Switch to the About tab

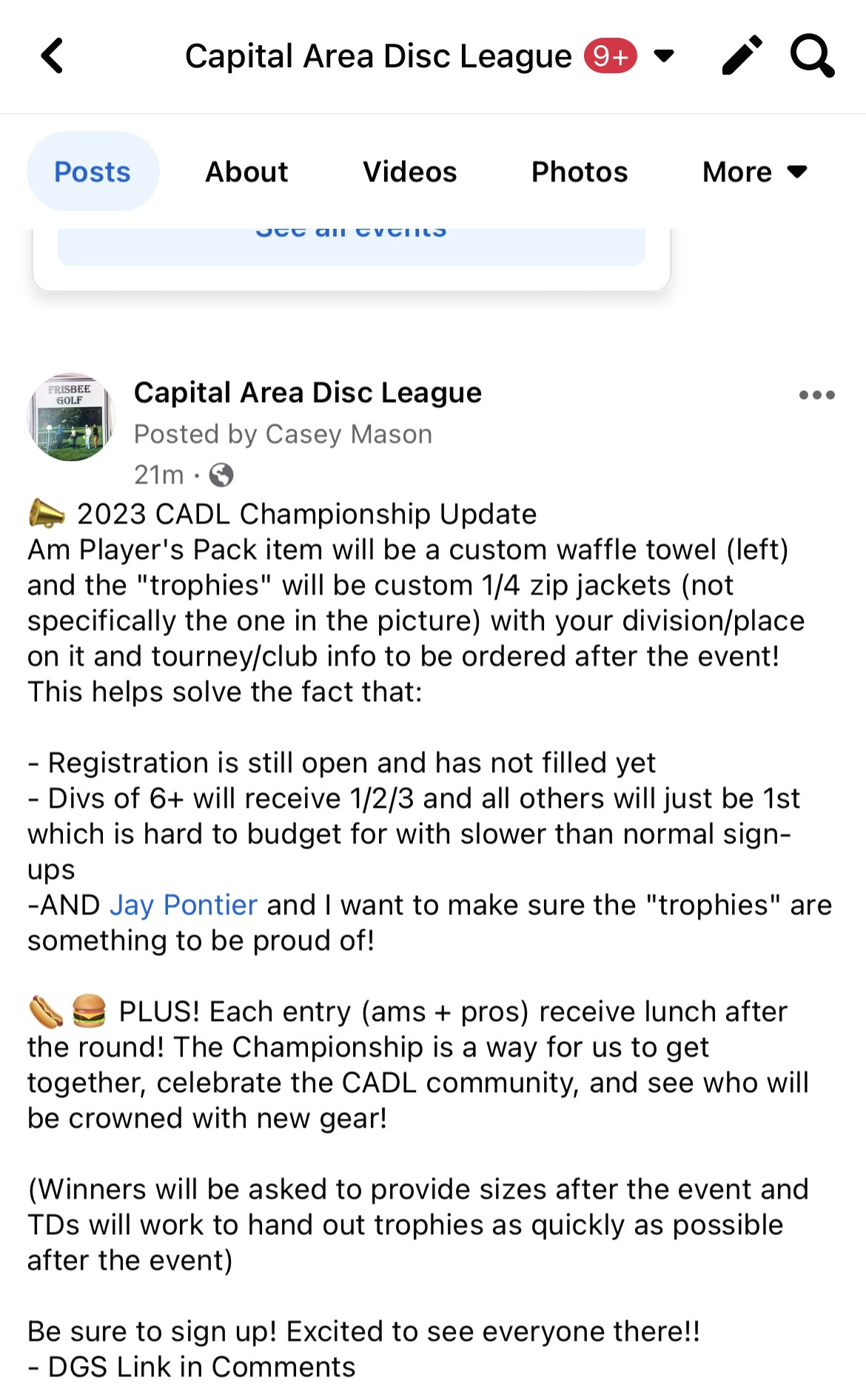pyautogui.click(x=246, y=172)
